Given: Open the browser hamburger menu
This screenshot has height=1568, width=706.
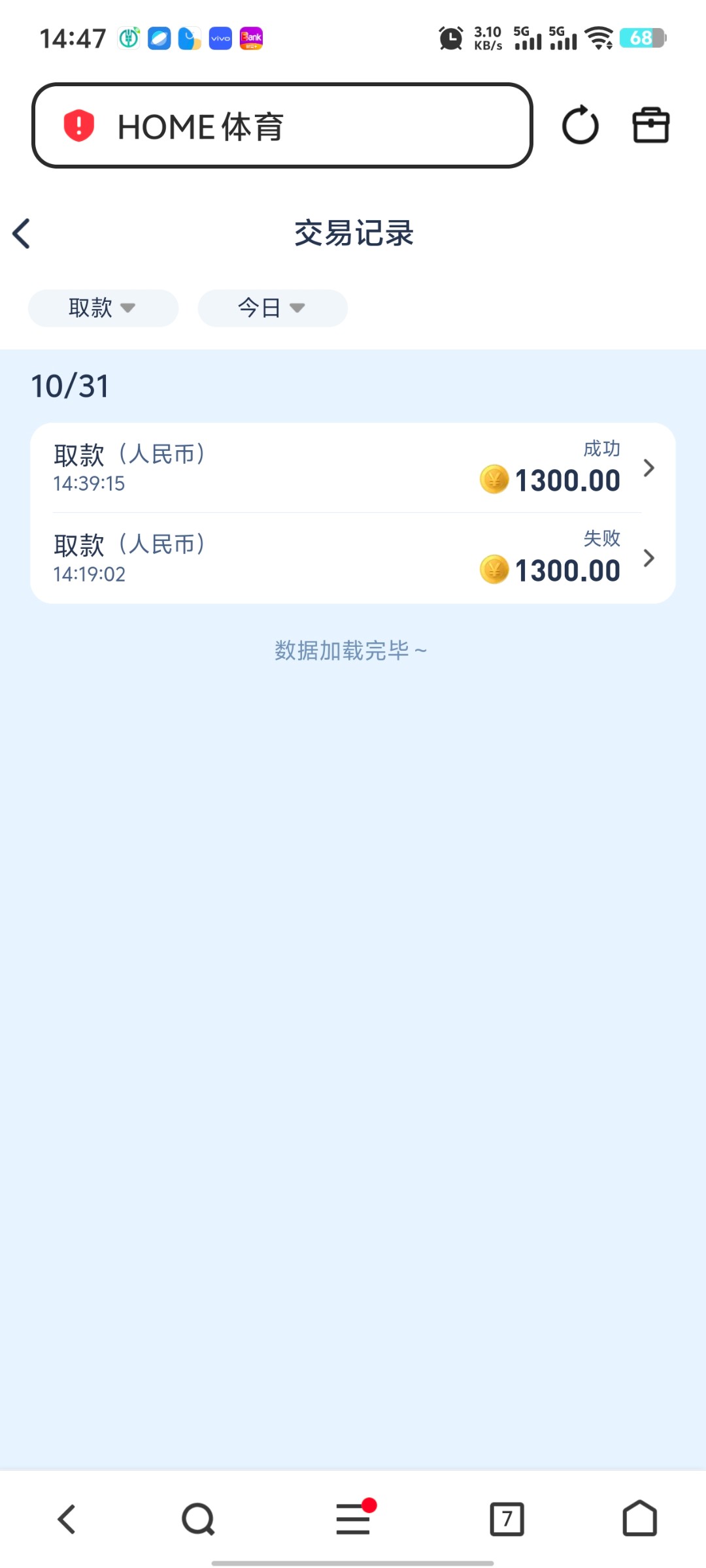Looking at the screenshot, I should [x=353, y=1519].
